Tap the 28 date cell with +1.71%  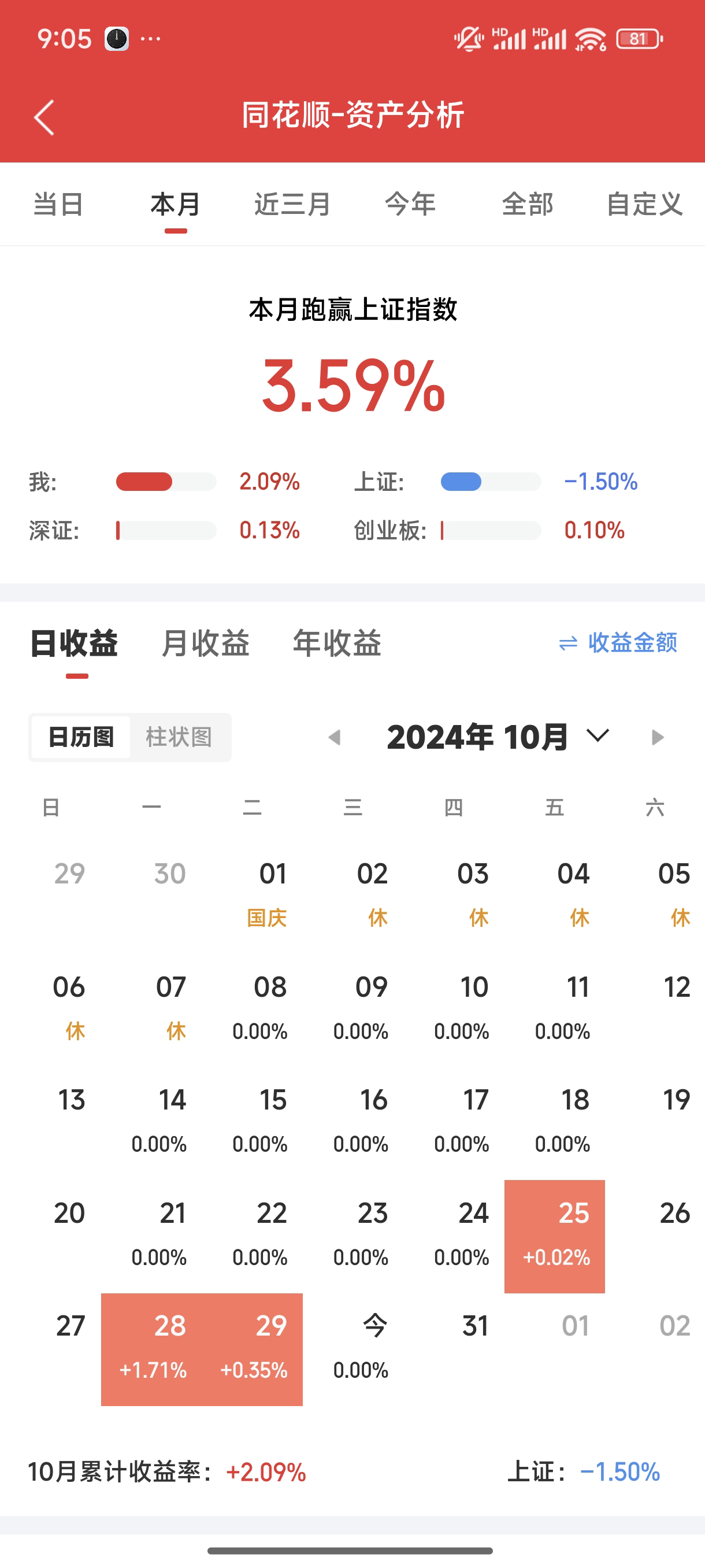click(x=151, y=1349)
